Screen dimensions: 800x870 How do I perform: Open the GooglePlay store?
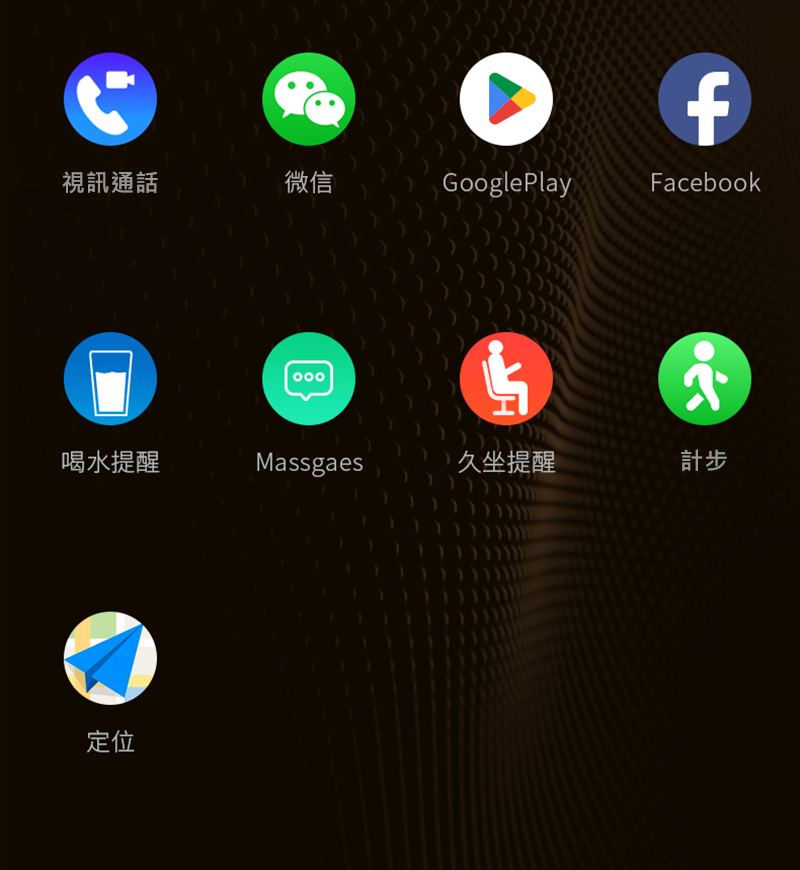pyautogui.click(x=506, y=100)
